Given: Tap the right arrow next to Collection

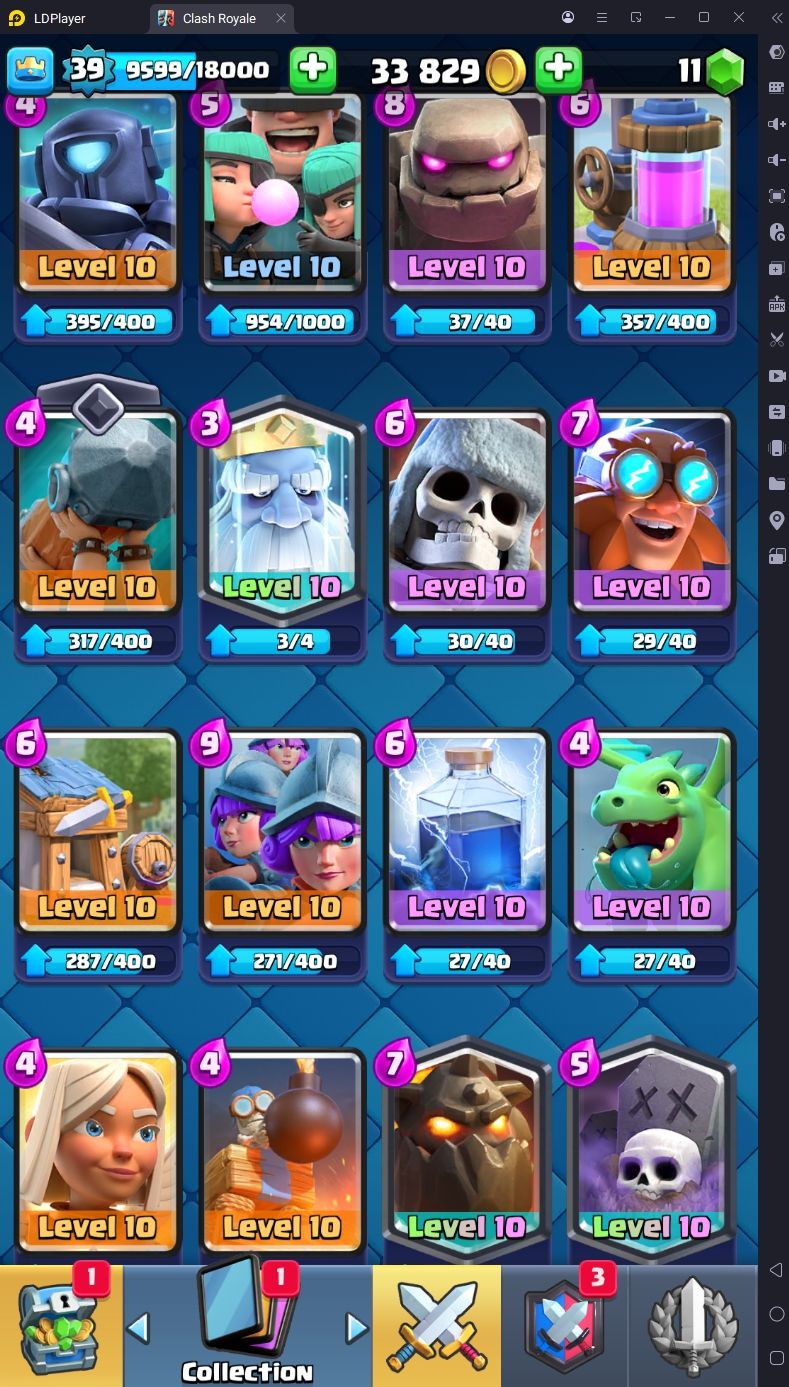Looking at the screenshot, I should tap(357, 1328).
